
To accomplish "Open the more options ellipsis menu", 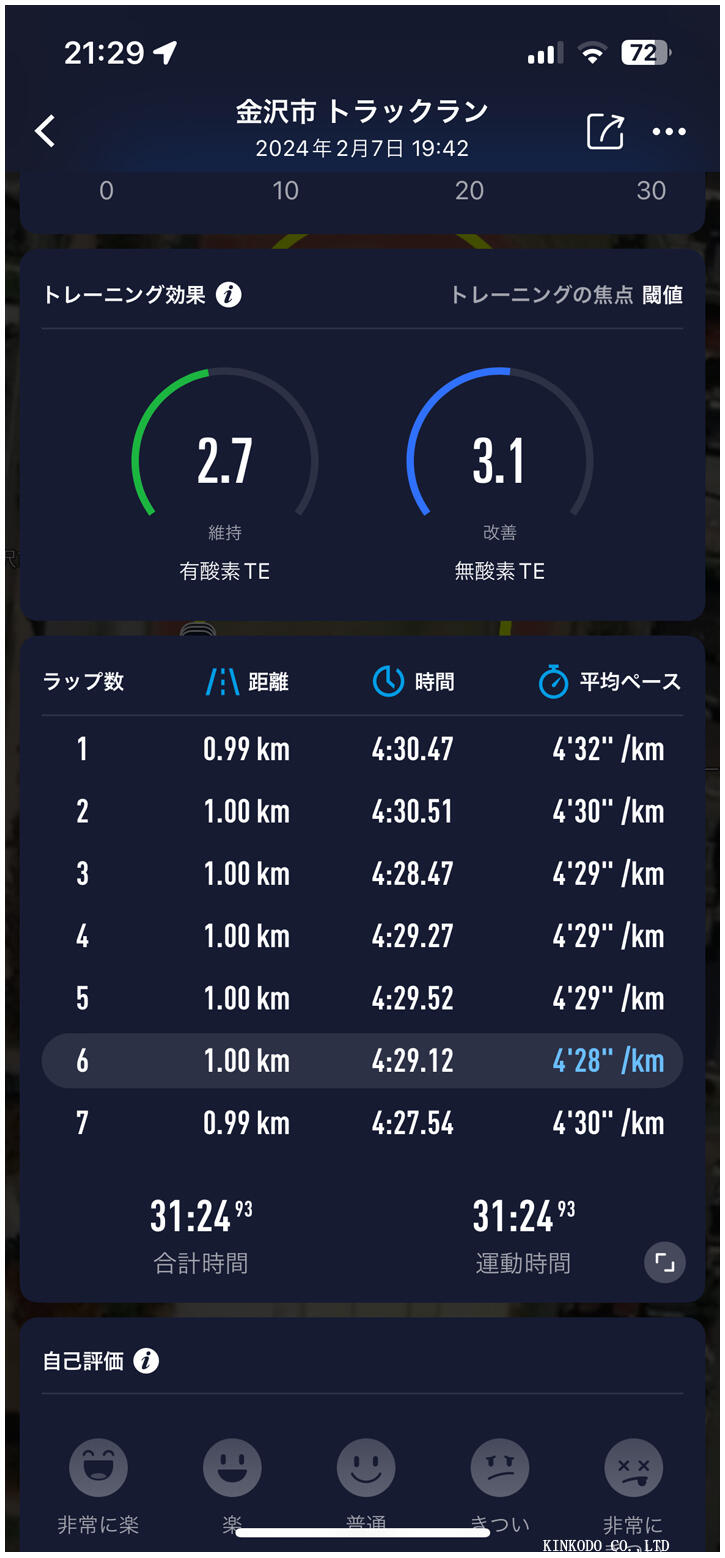I will pos(668,131).
